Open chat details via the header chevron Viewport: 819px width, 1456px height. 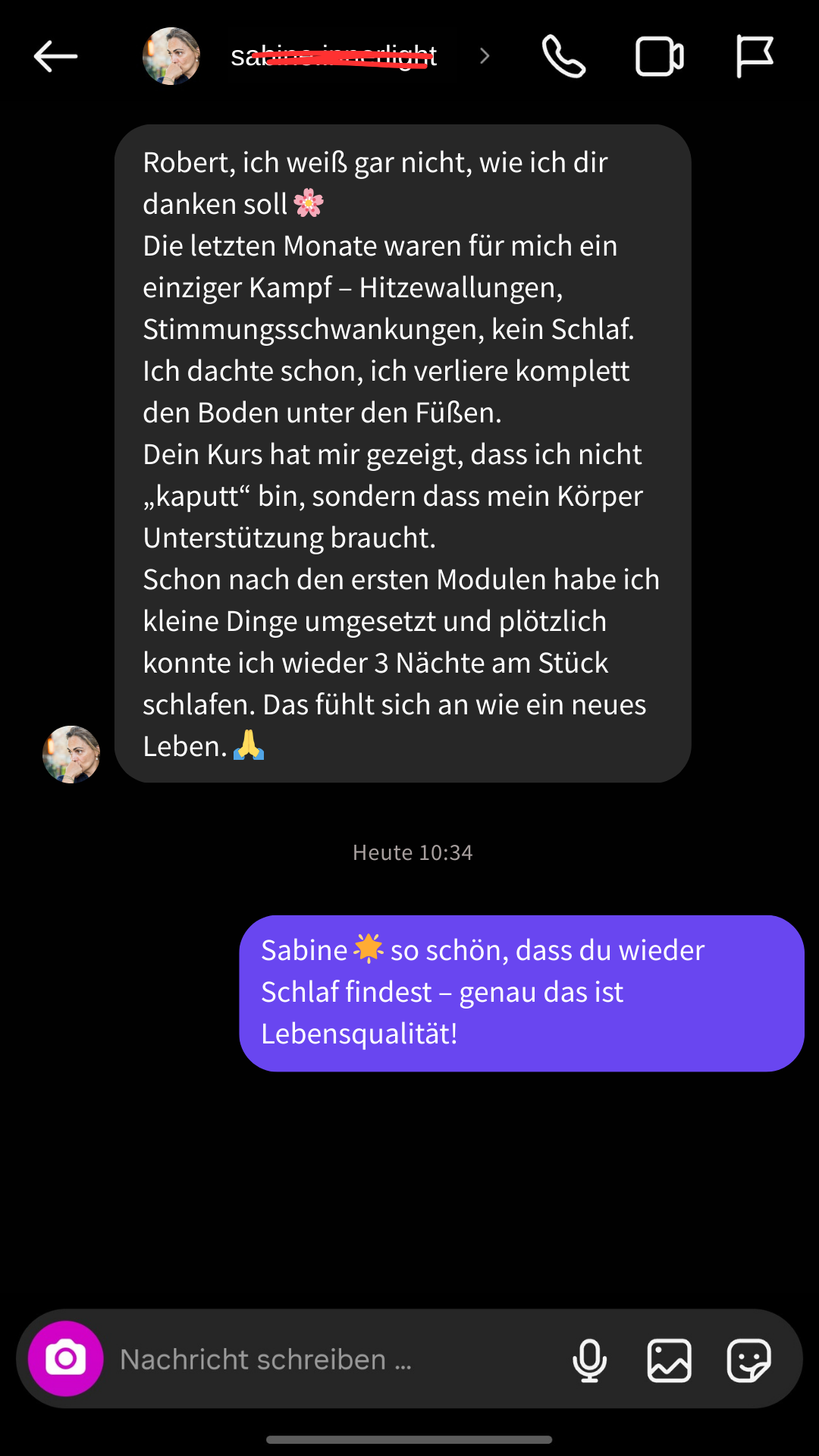click(x=485, y=56)
